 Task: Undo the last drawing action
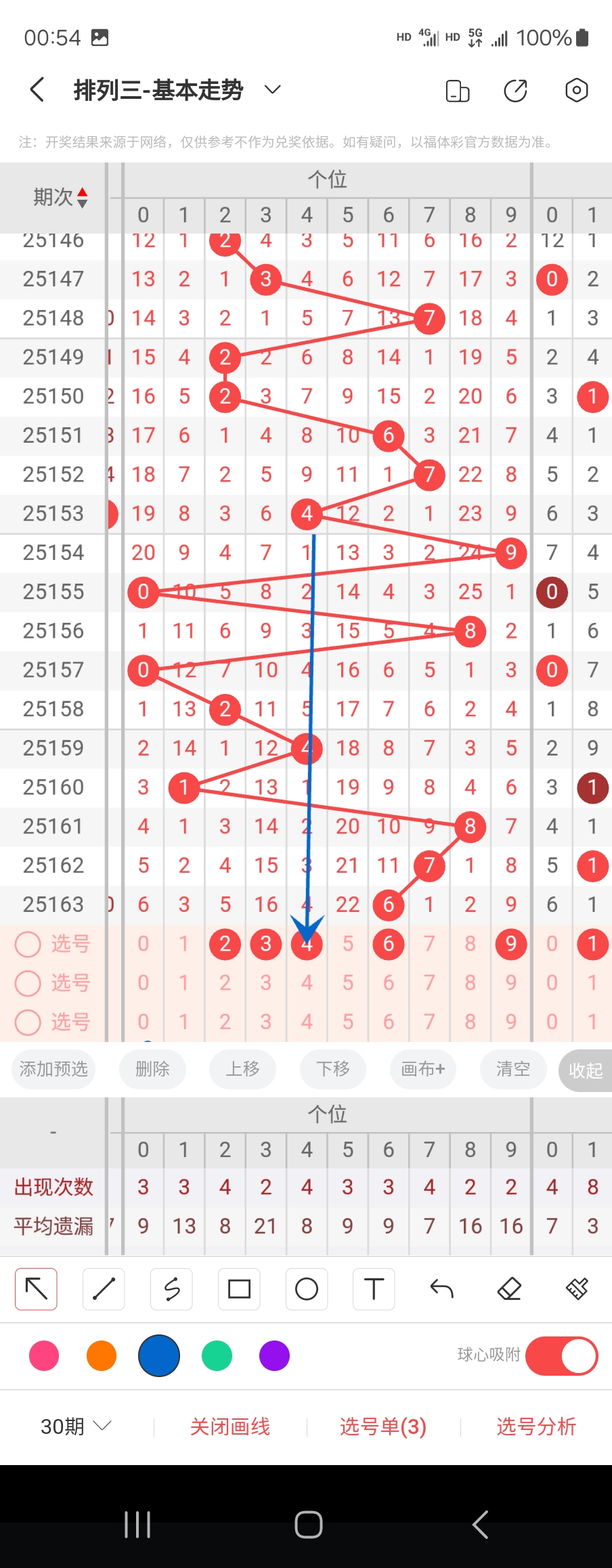pyautogui.click(x=441, y=1288)
